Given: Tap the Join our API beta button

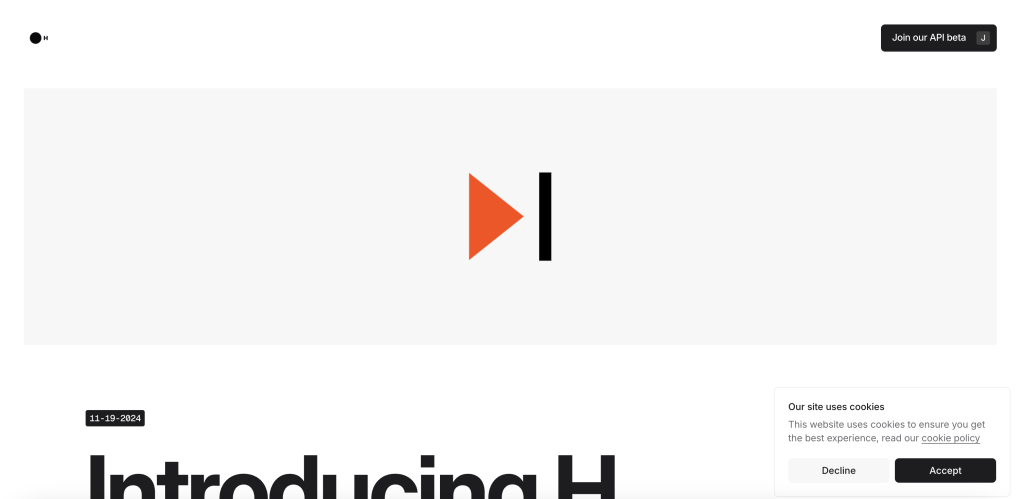Looking at the screenshot, I should (937, 38).
